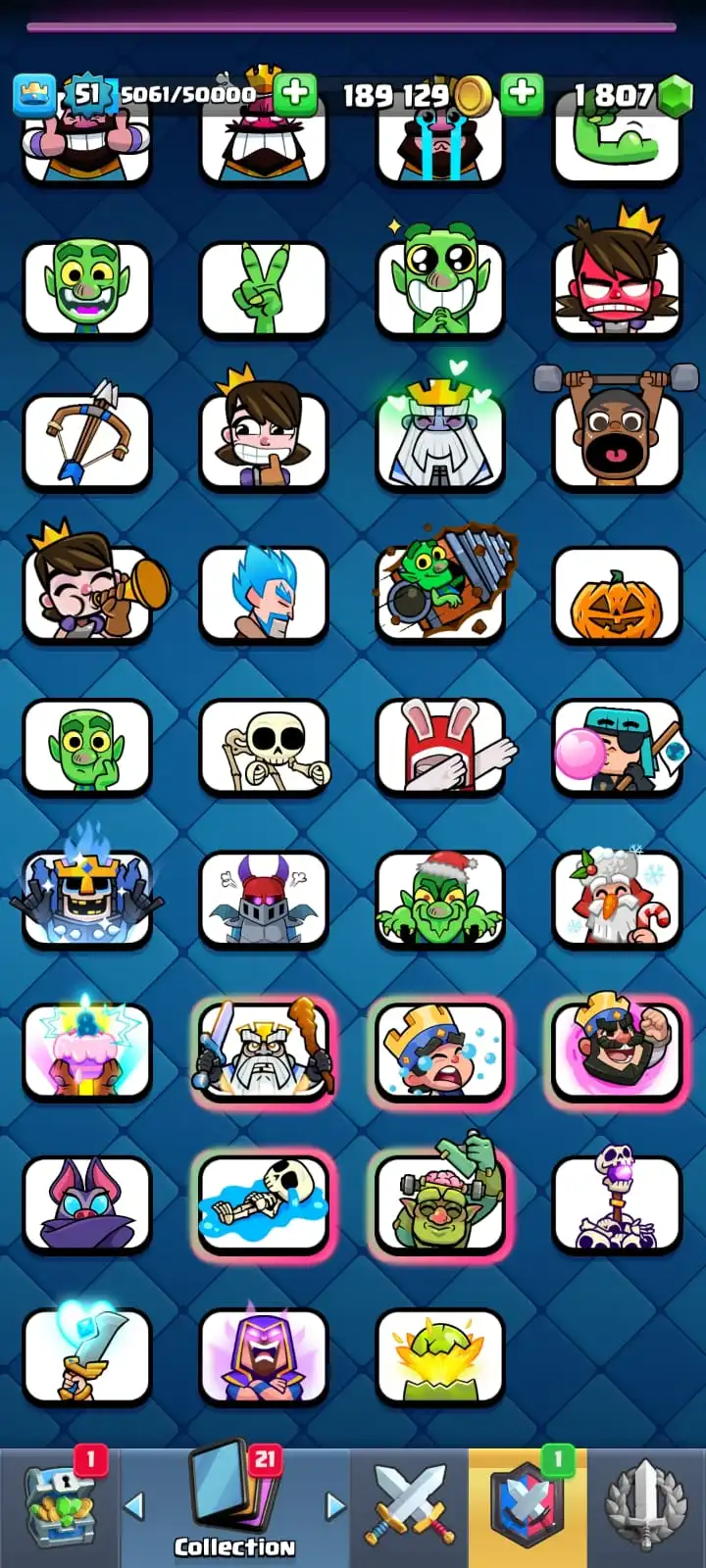Choose the cracking green egg emote
Screen dimensions: 706x1568
coord(440,1357)
